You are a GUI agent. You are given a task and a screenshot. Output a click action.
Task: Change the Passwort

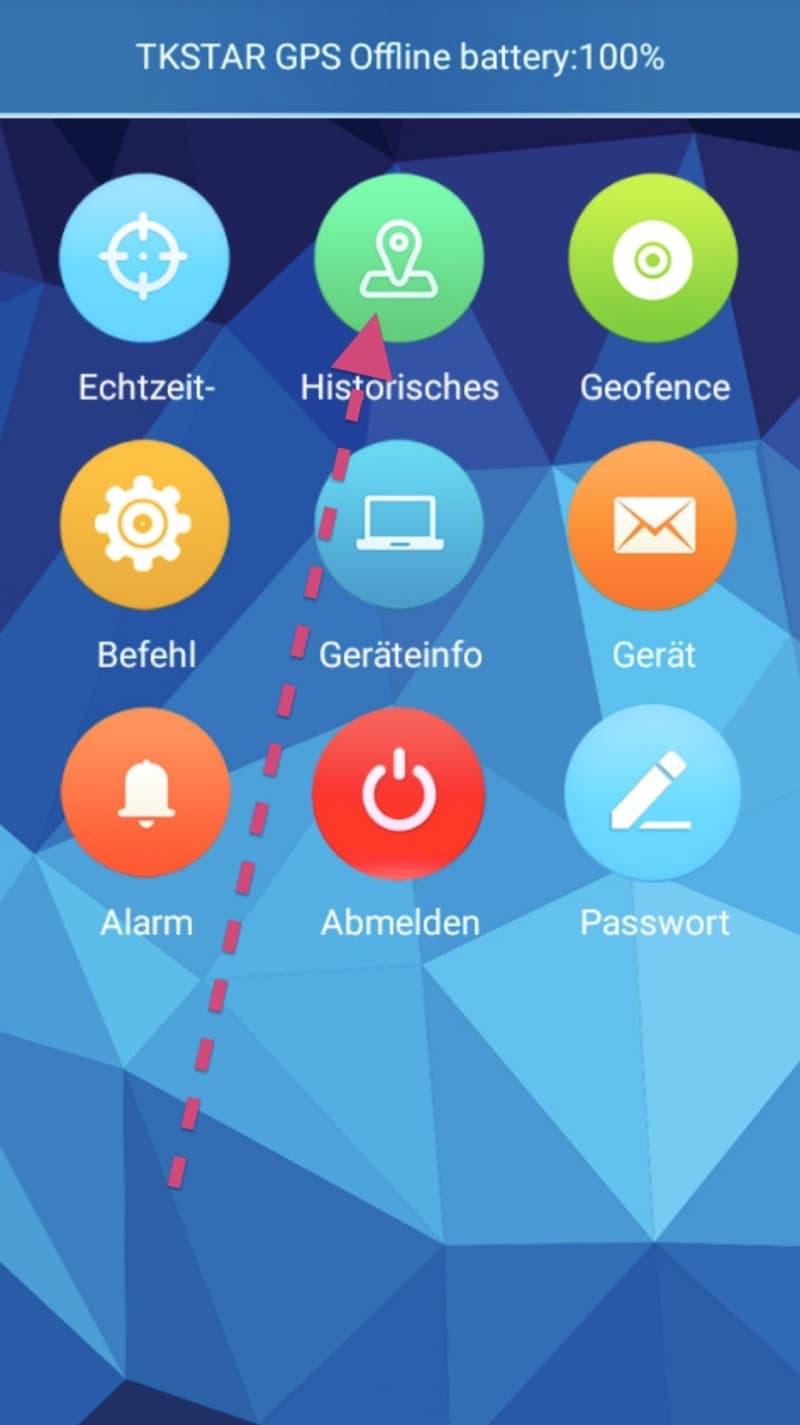pos(653,793)
